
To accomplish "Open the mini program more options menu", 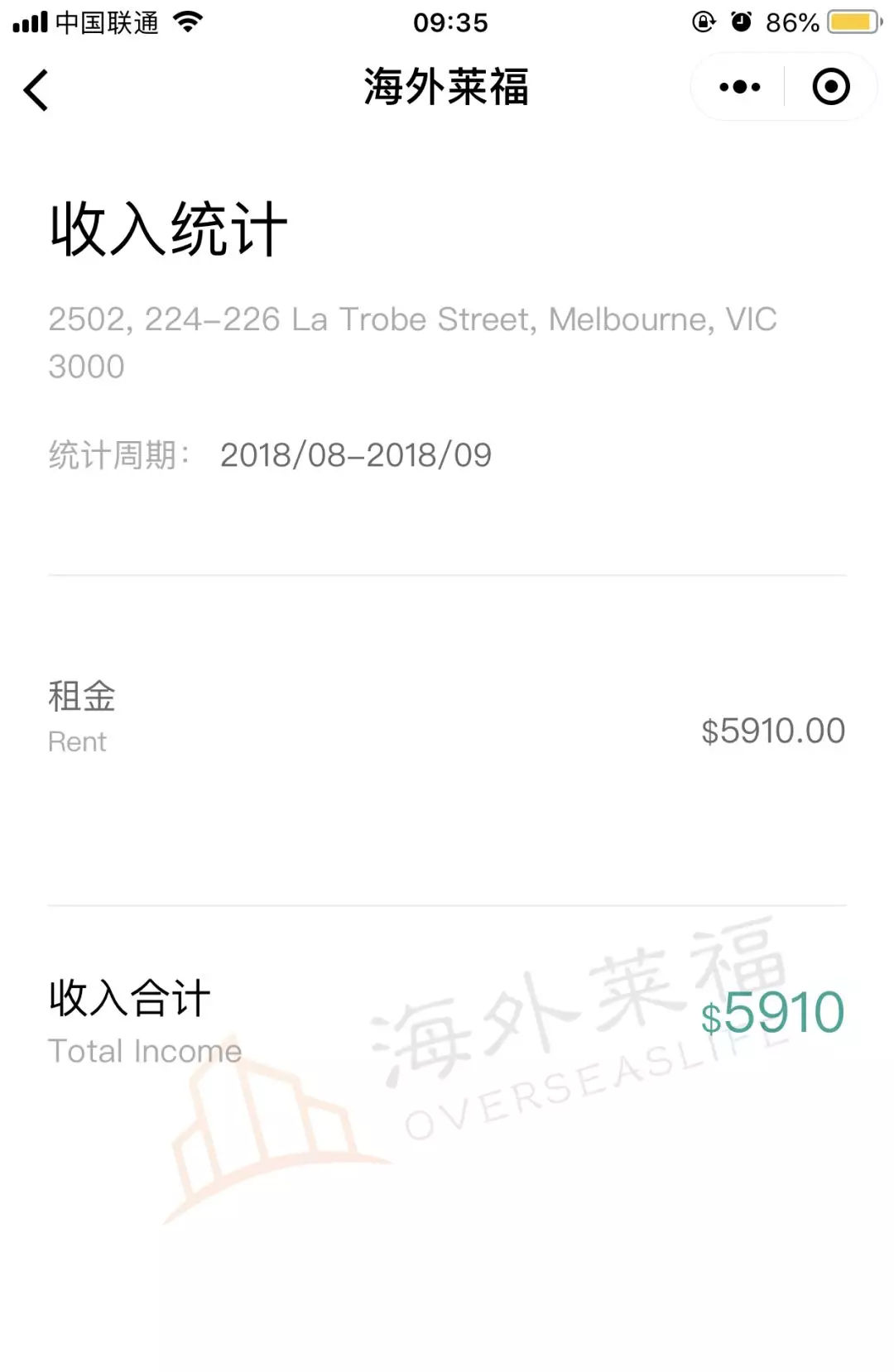I will 739,87.
